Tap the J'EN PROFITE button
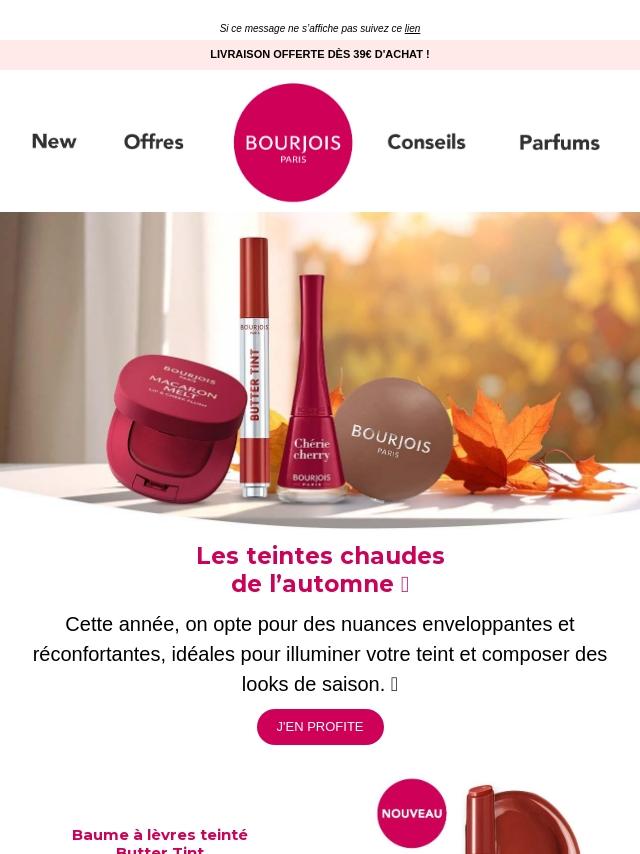640x854 pixels. click(320, 727)
